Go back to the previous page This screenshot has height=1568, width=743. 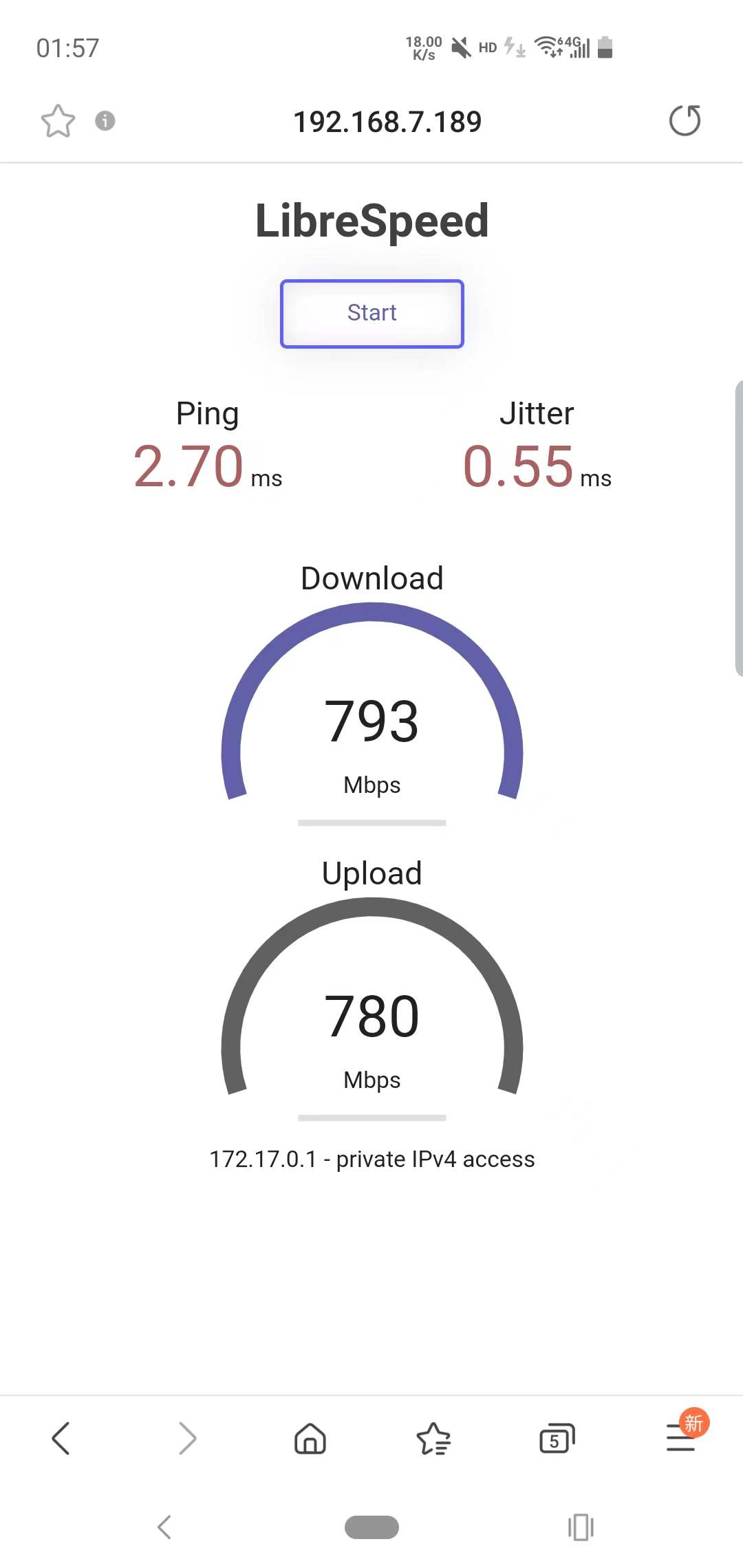[61, 1438]
